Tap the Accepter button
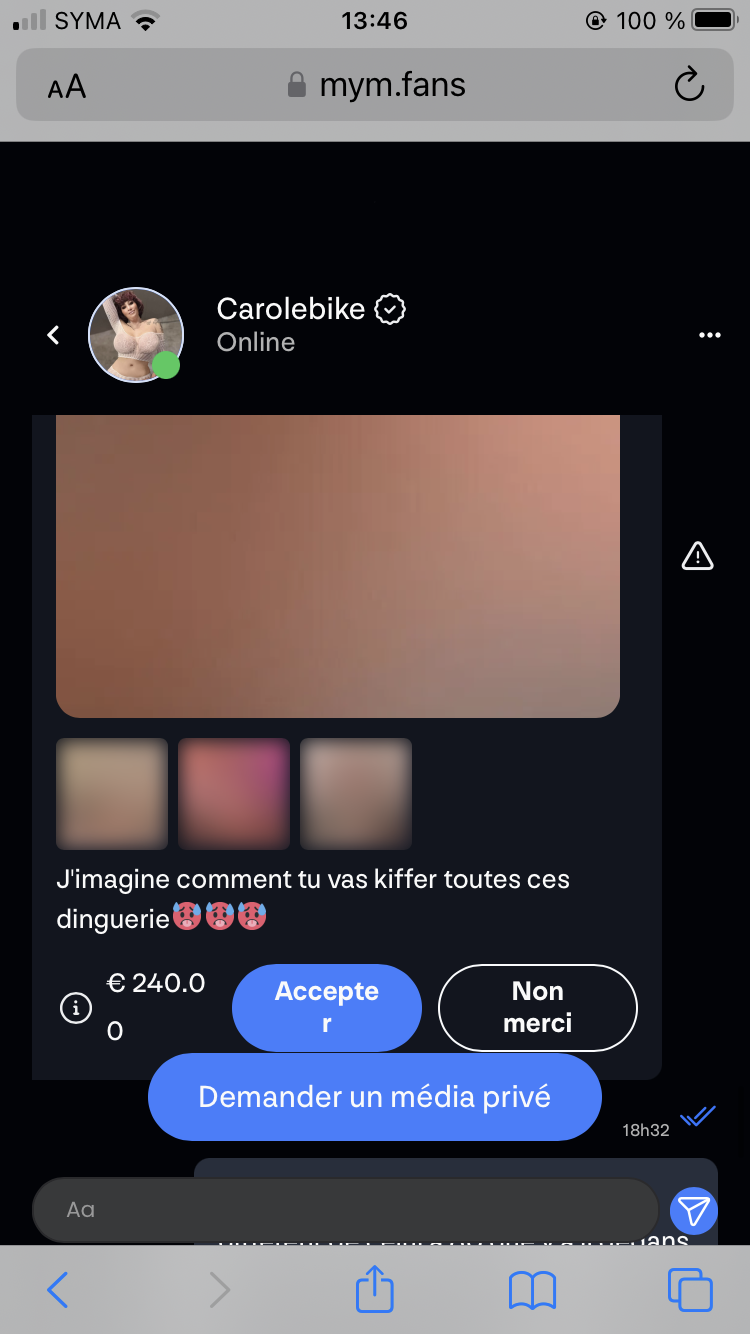This screenshot has height=1334, width=750. tap(326, 1007)
